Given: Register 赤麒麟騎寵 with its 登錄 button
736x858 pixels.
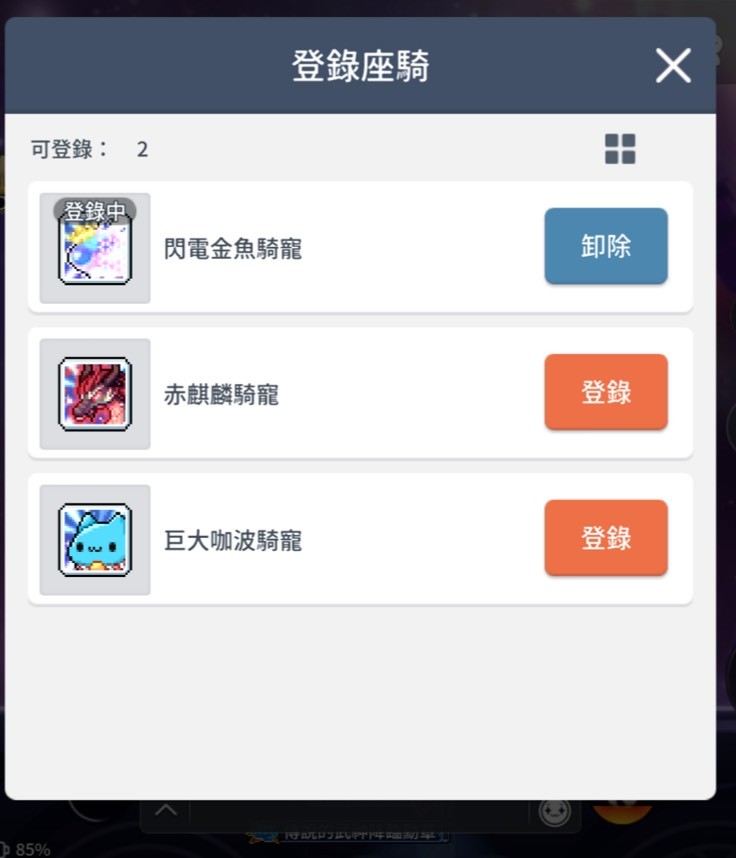Looking at the screenshot, I should 605,392.
